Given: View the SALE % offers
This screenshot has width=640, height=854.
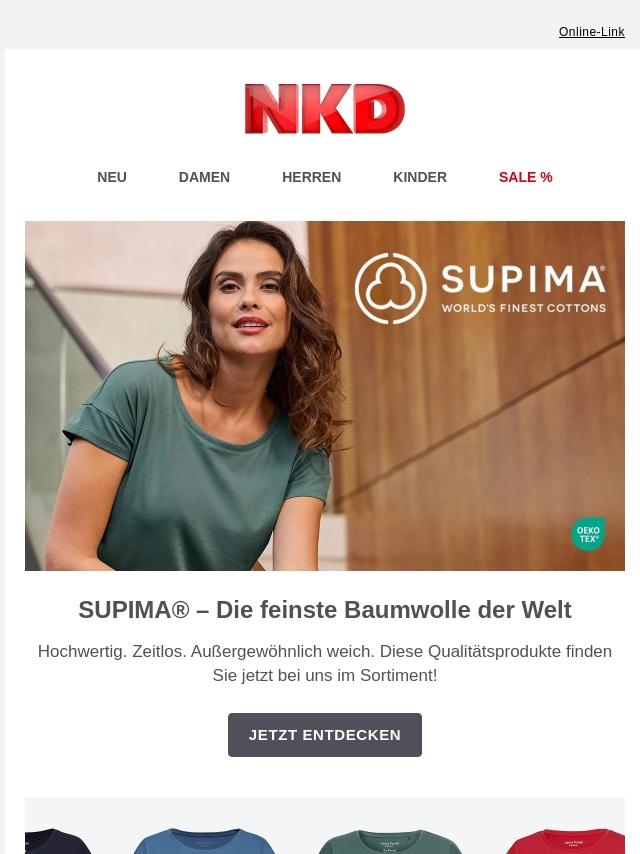Looking at the screenshot, I should 525,177.
